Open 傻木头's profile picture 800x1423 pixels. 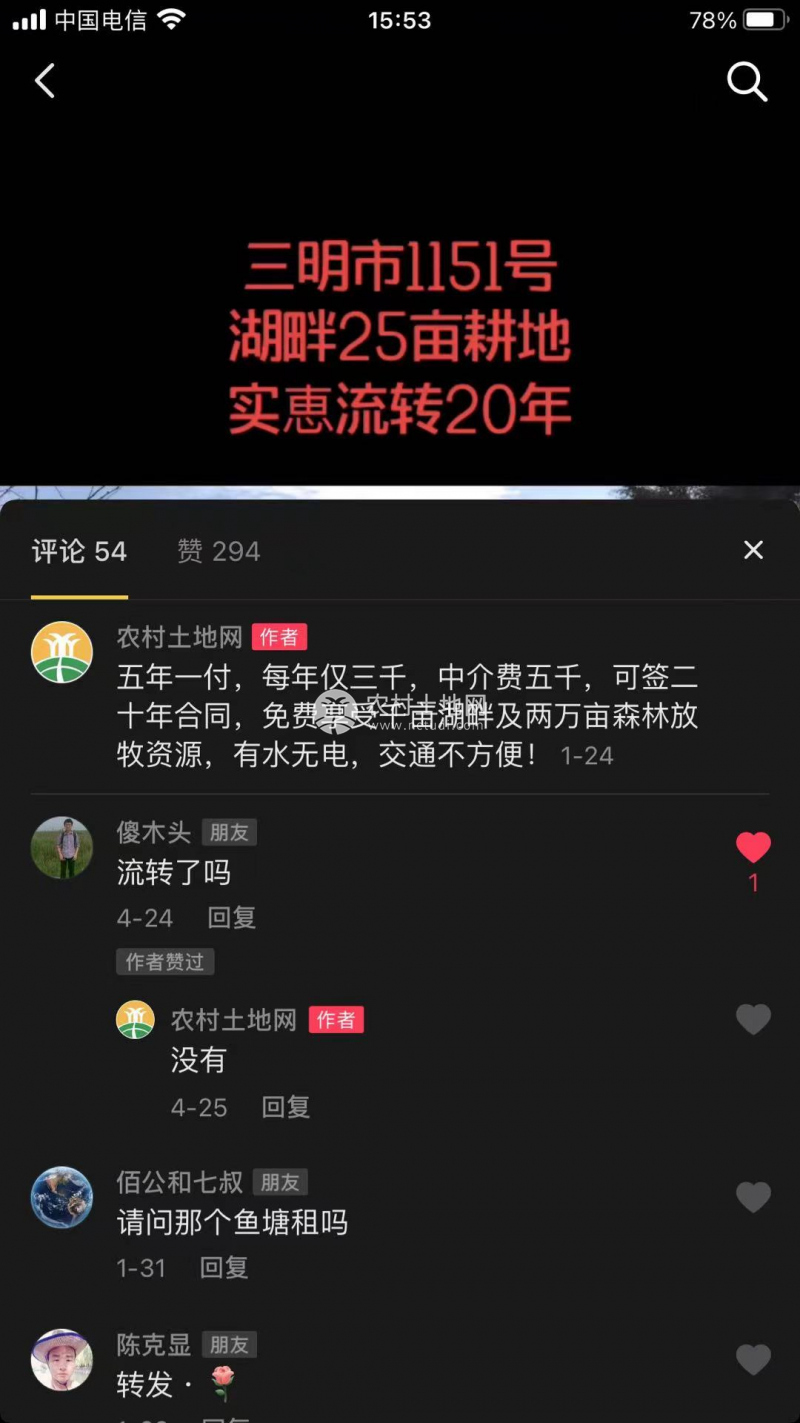tap(62, 848)
